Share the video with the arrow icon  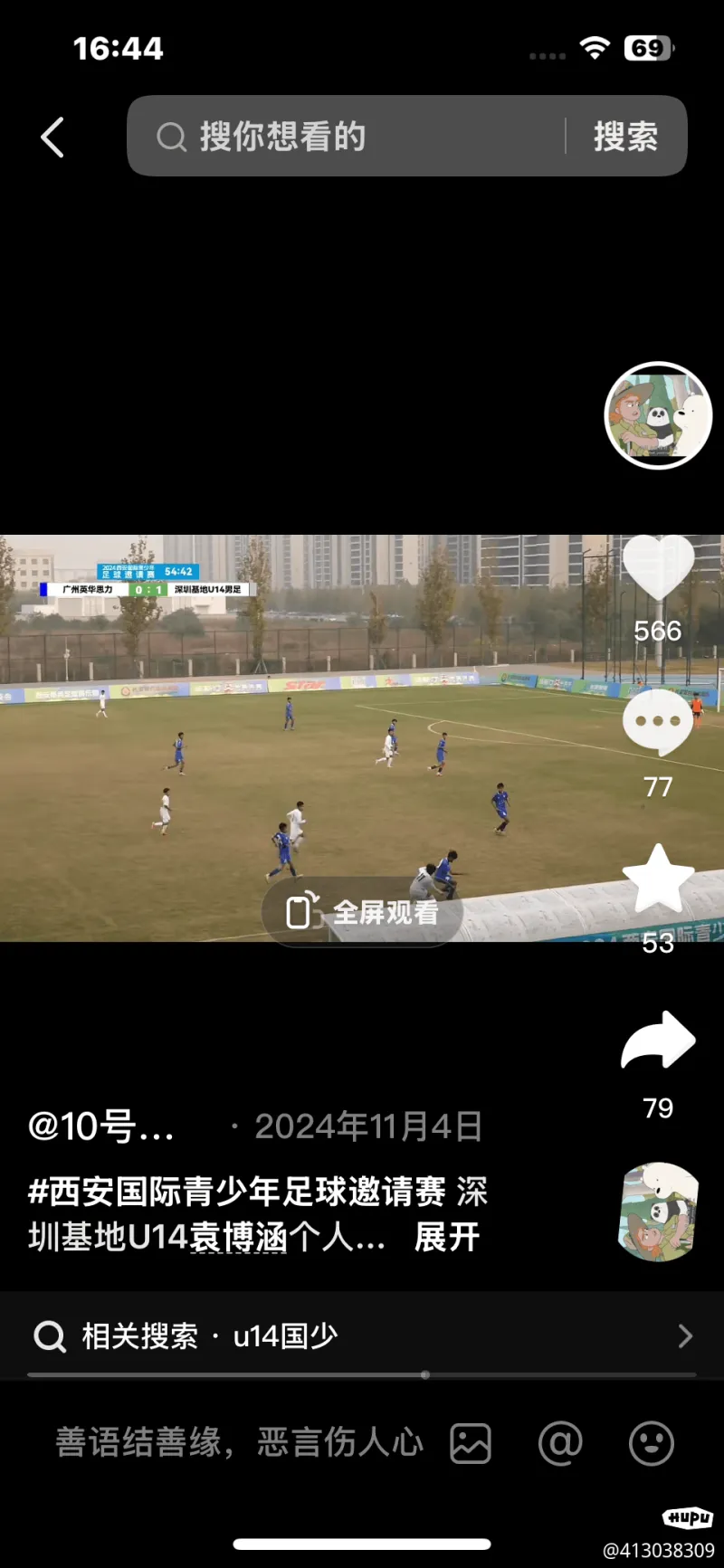(658, 1041)
